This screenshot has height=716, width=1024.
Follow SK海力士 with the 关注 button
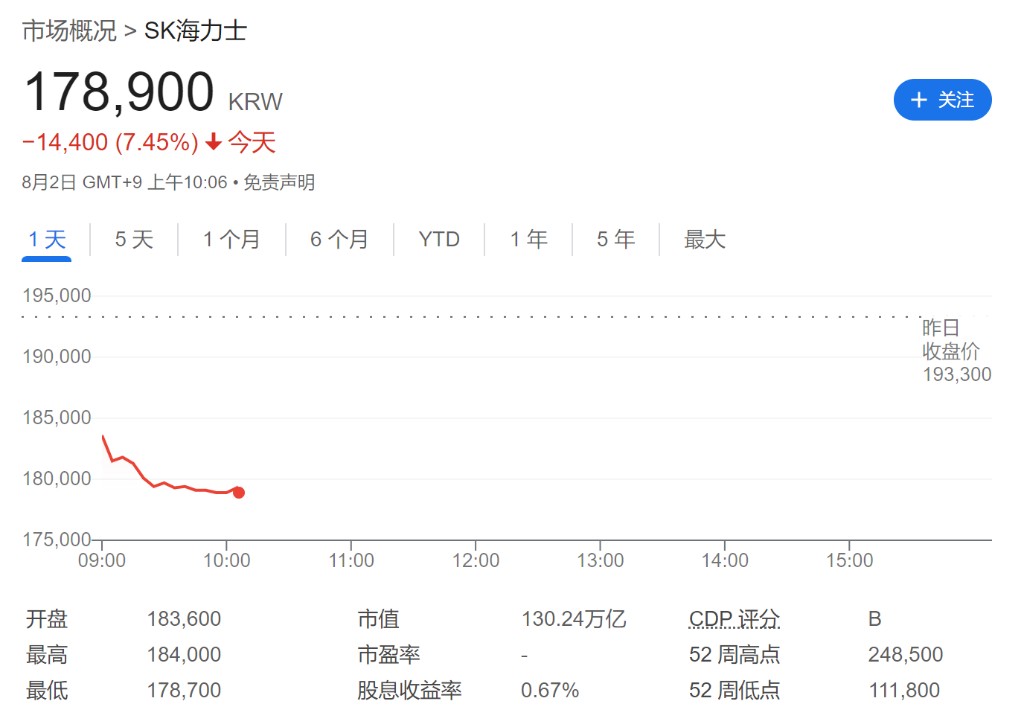(942, 100)
